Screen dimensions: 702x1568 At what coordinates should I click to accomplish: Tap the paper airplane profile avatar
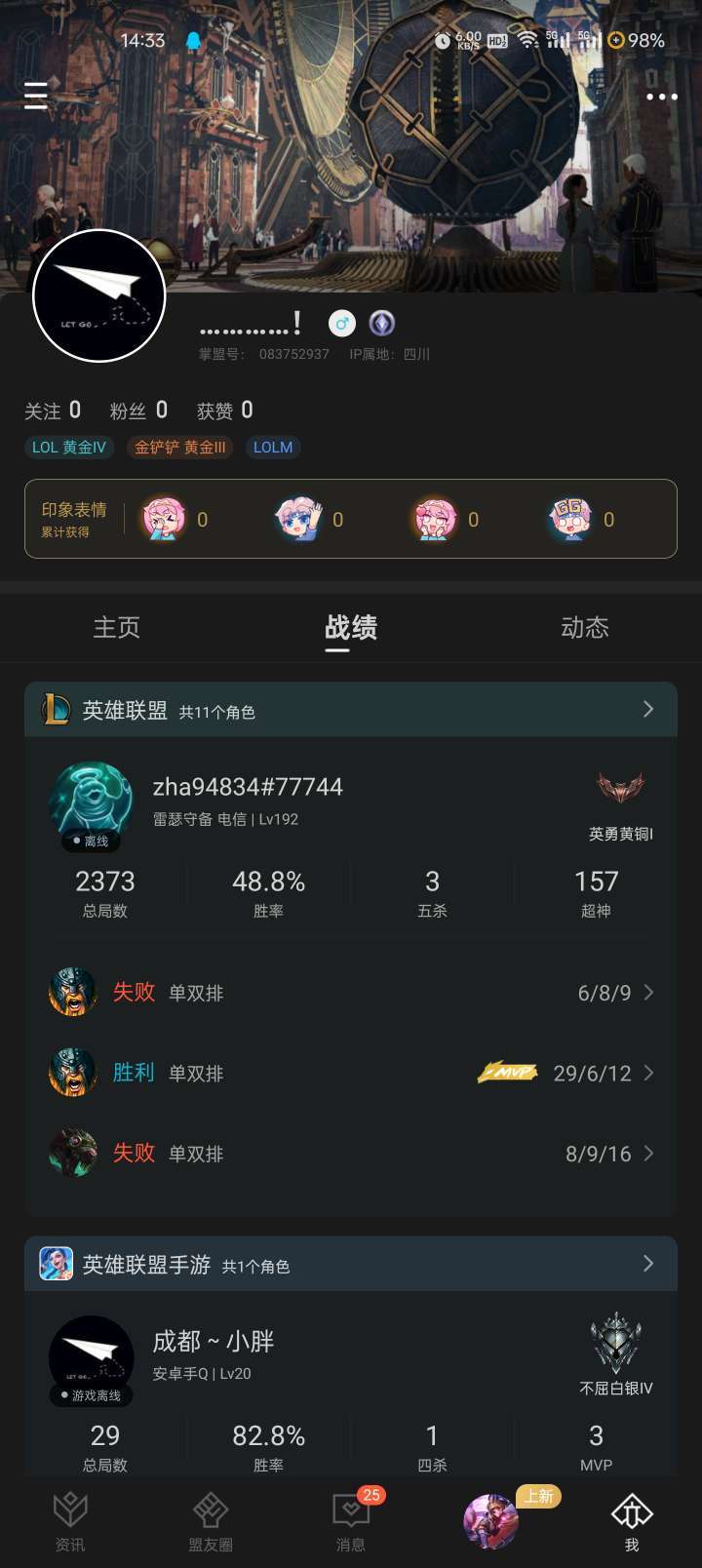99,295
